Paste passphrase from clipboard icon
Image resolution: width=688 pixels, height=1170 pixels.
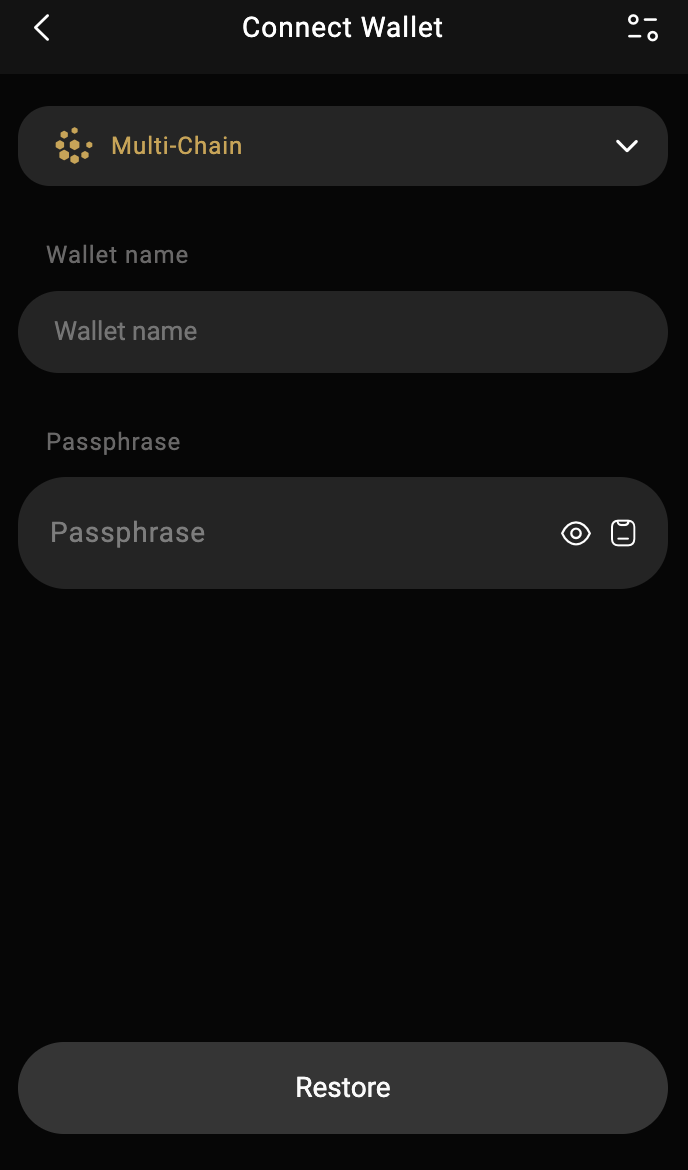point(623,533)
